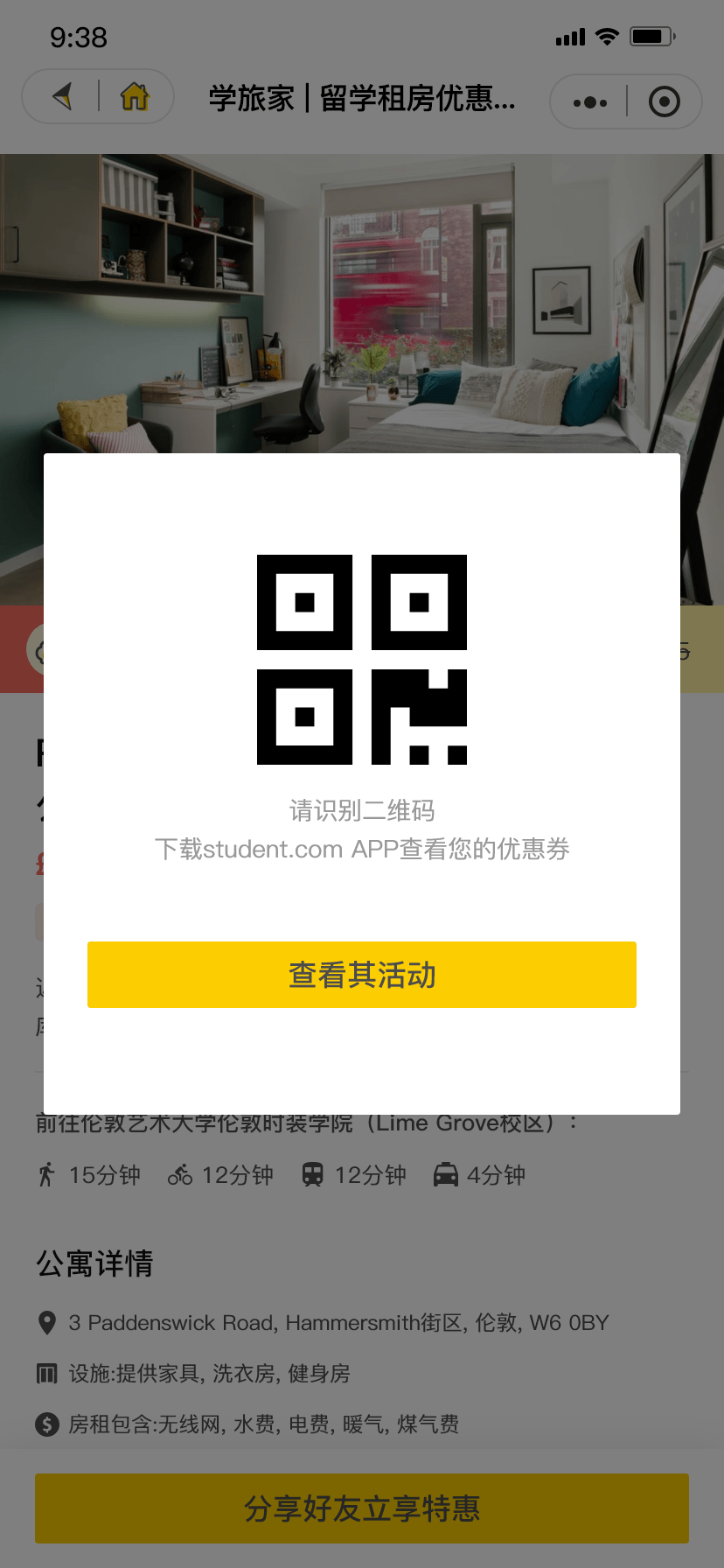
Task: Tap the yellow 查看其活动 button
Action: pyautogui.click(x=362, y=975)
